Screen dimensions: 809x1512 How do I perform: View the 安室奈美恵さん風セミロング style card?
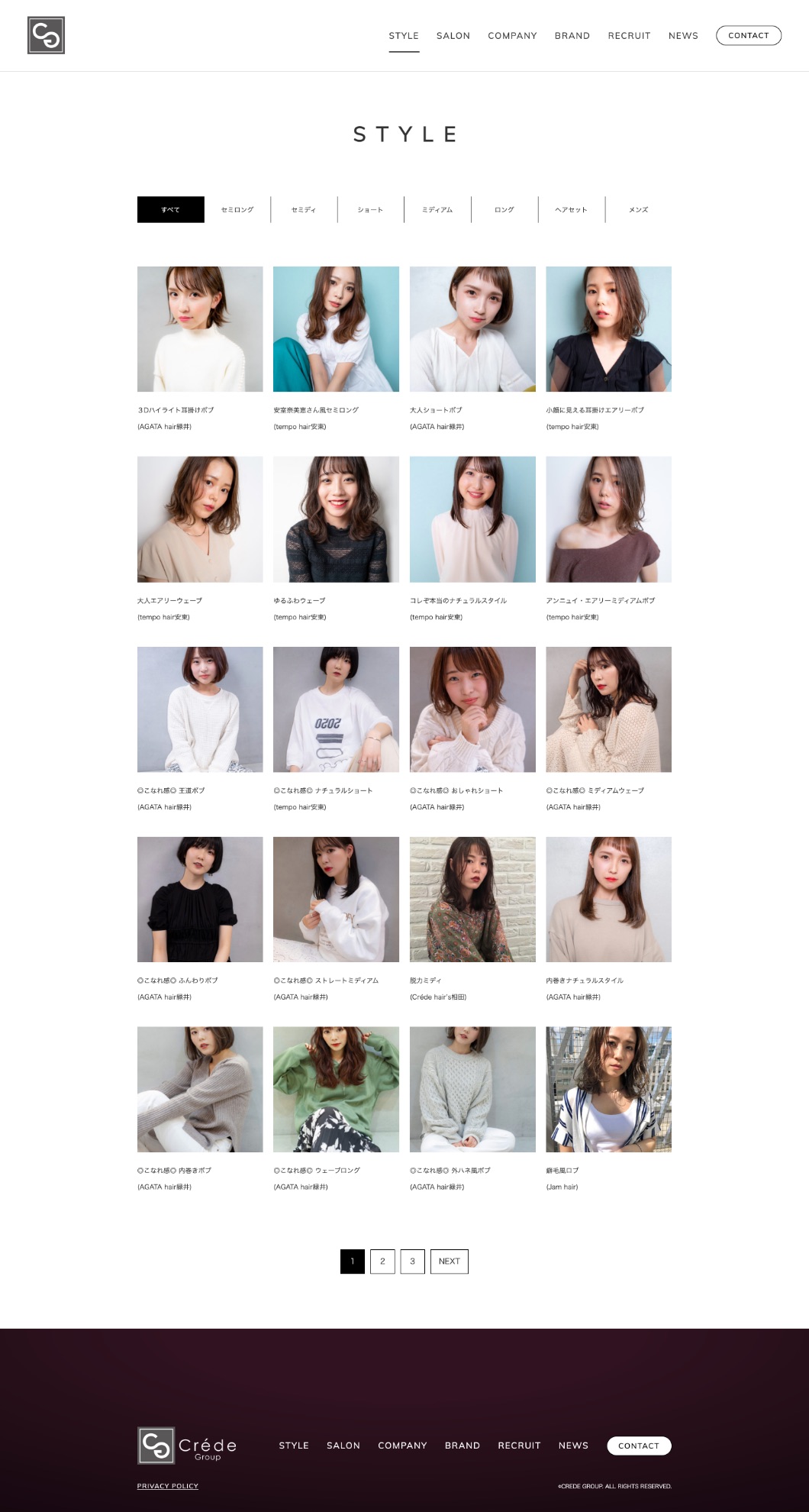point(336,329)
